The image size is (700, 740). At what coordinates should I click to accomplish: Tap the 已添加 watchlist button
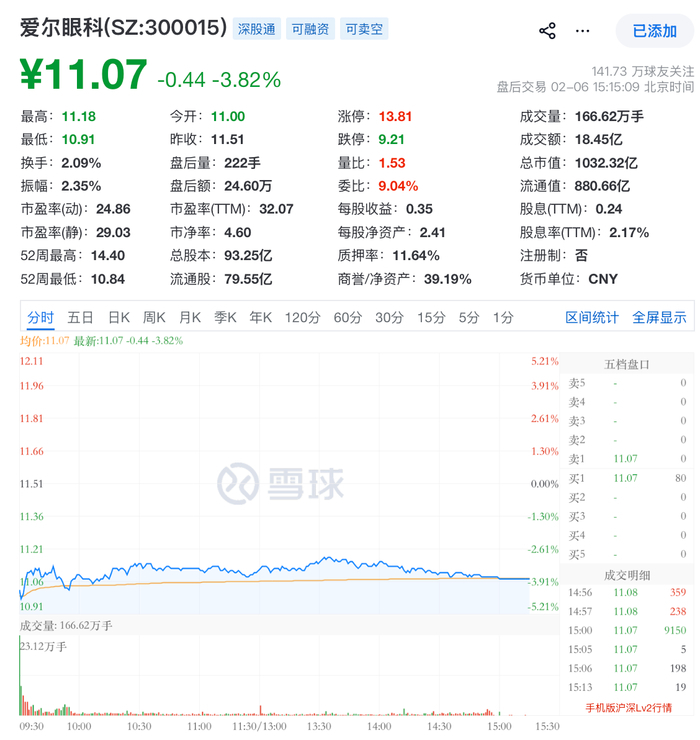[x=655, y=31]
